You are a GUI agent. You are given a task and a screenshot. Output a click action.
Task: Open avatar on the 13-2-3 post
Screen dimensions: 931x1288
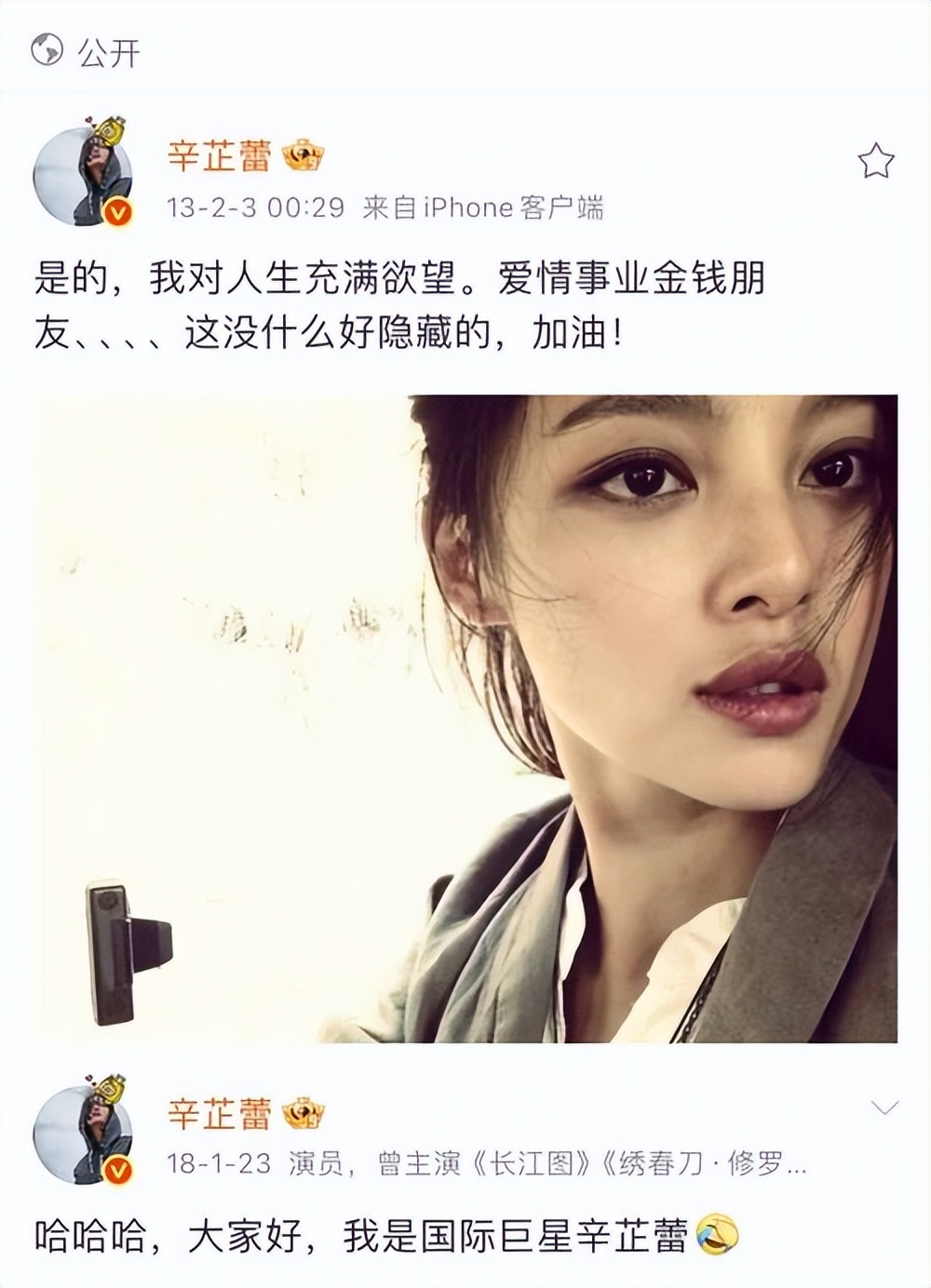coord(82,176)
